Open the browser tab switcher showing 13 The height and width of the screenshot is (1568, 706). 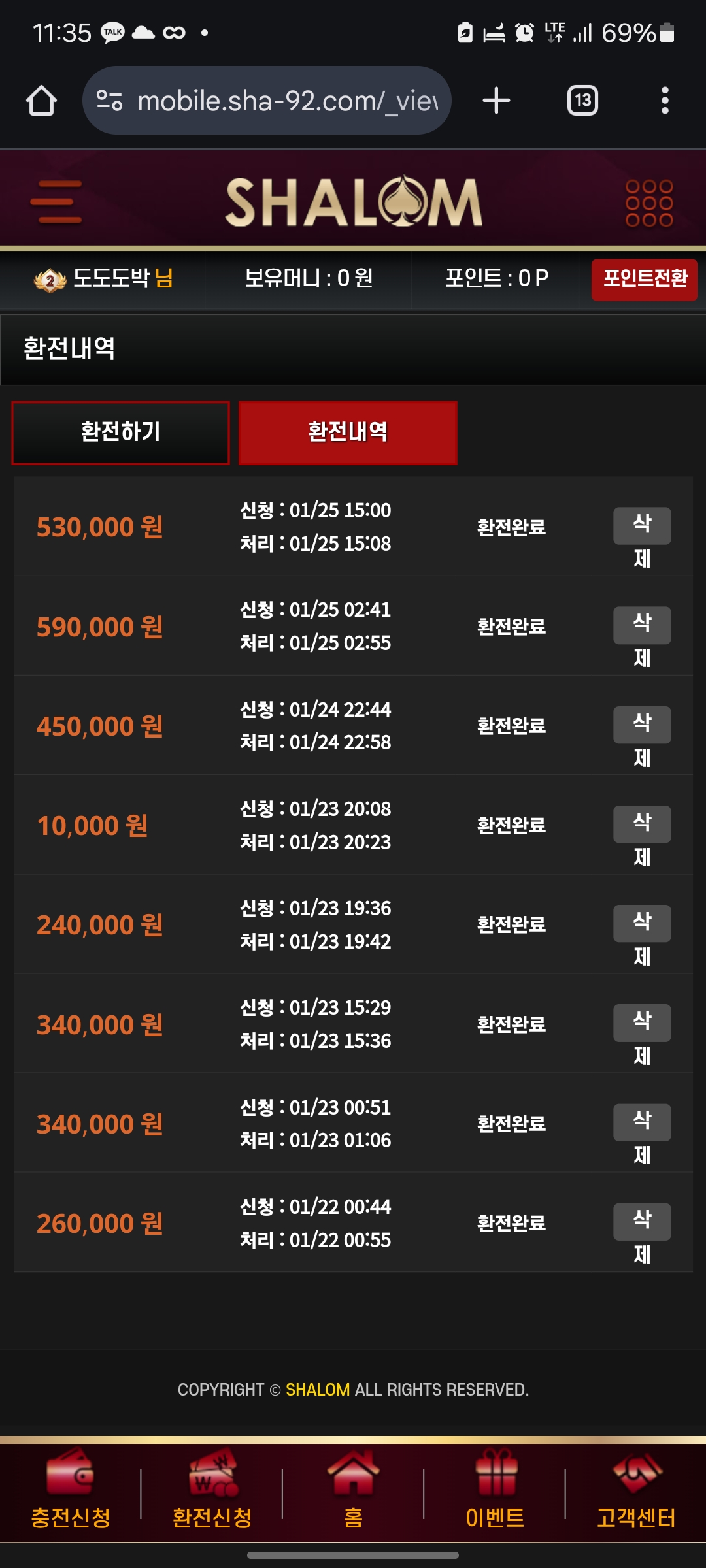click(582, 101)
